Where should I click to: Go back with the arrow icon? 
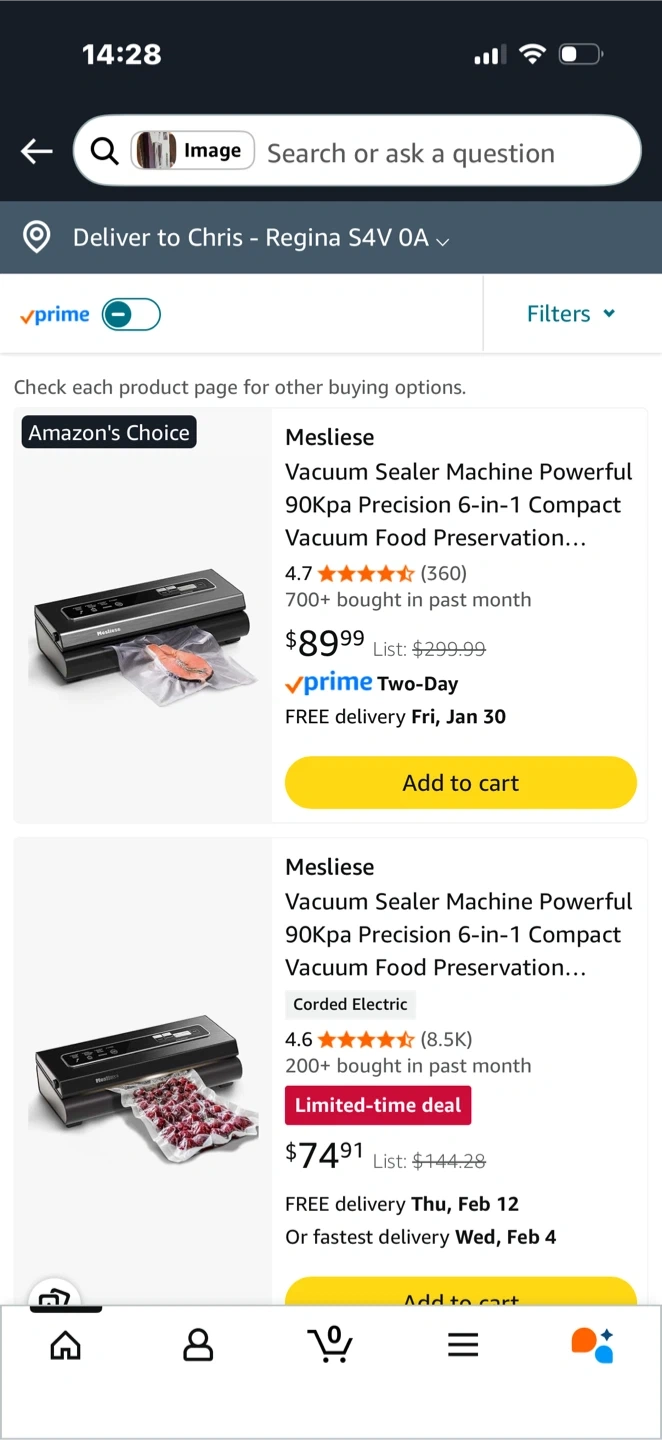click(37, 151)
